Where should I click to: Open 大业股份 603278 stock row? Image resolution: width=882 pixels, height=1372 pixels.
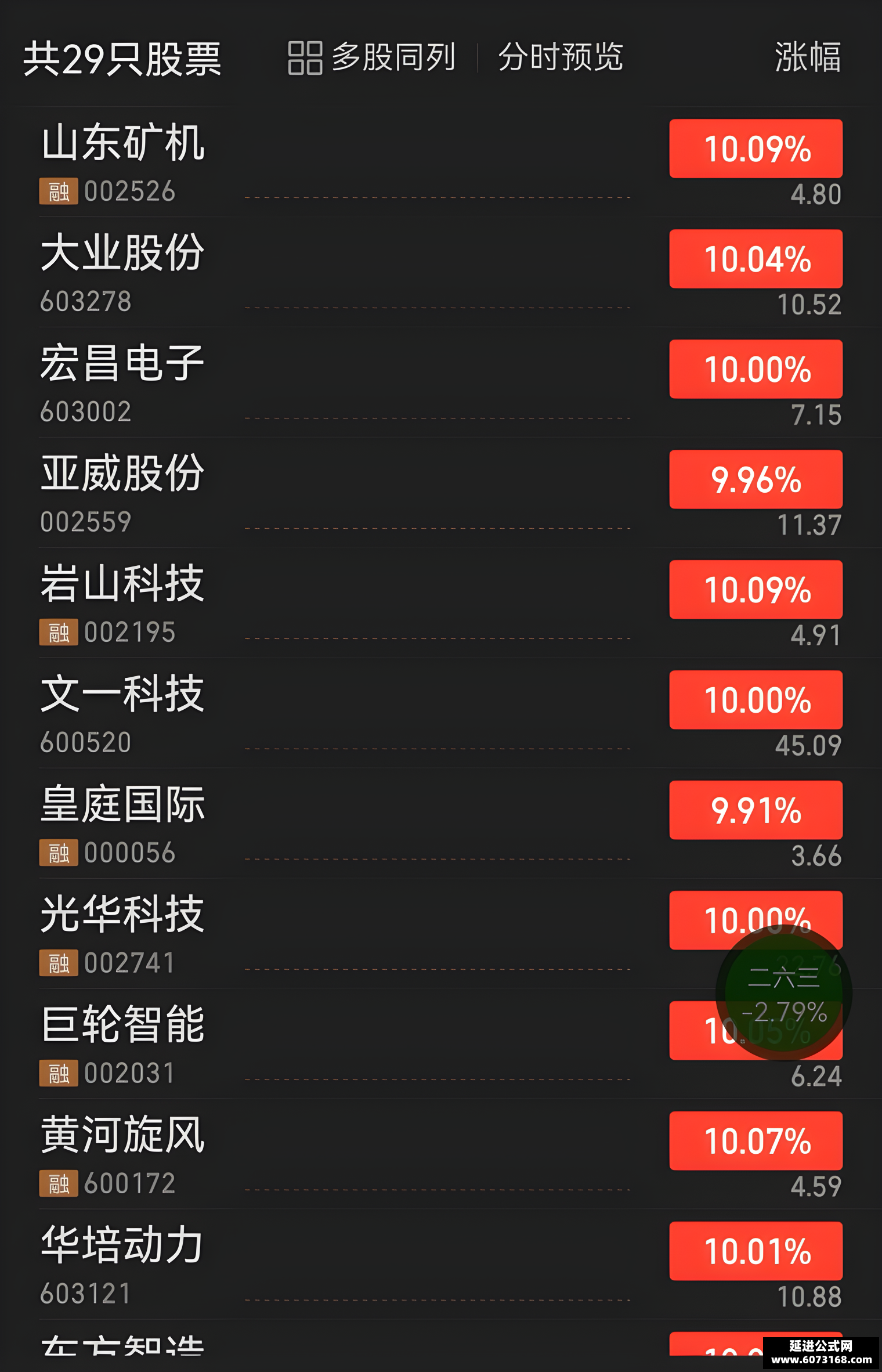pos(441,272)
